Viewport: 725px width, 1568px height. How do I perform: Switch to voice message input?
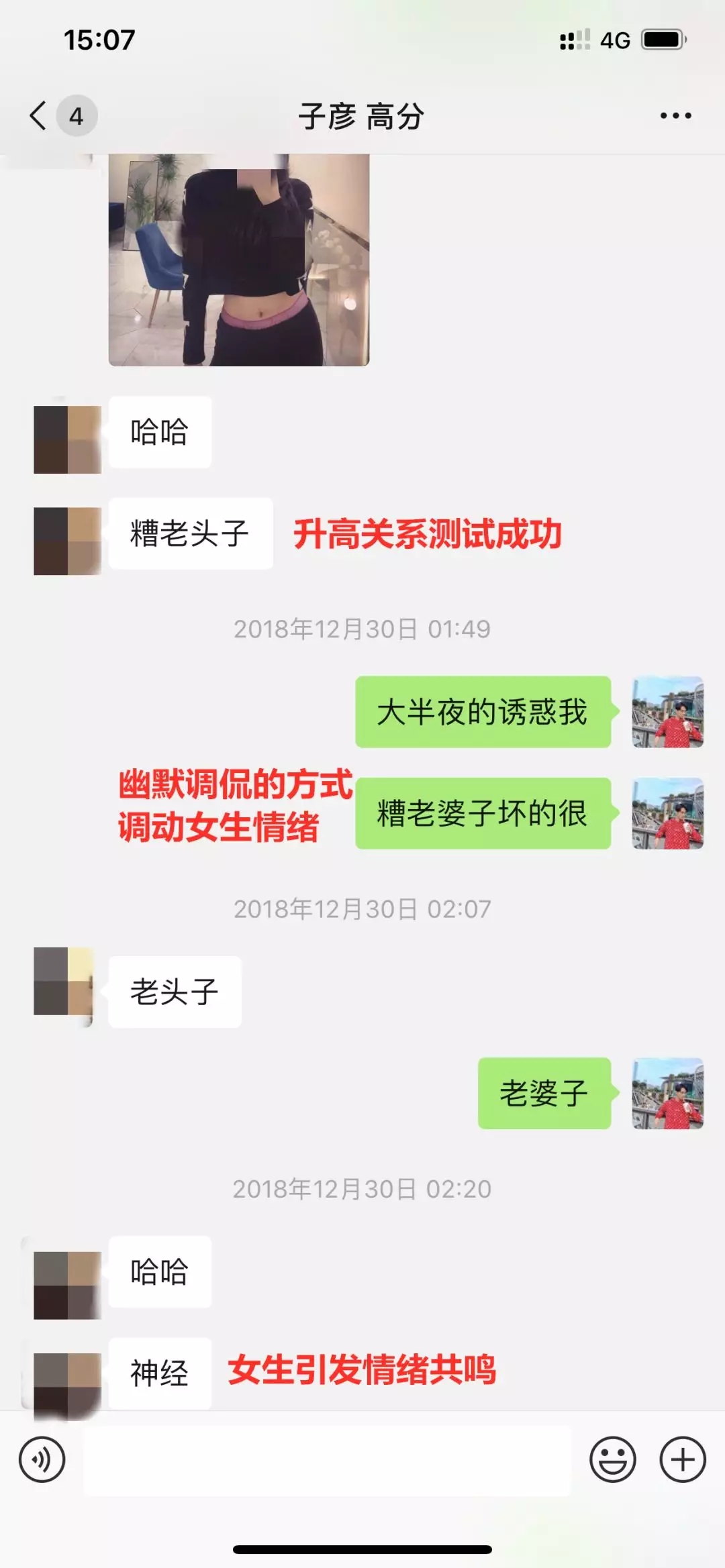click(42, 1459)
